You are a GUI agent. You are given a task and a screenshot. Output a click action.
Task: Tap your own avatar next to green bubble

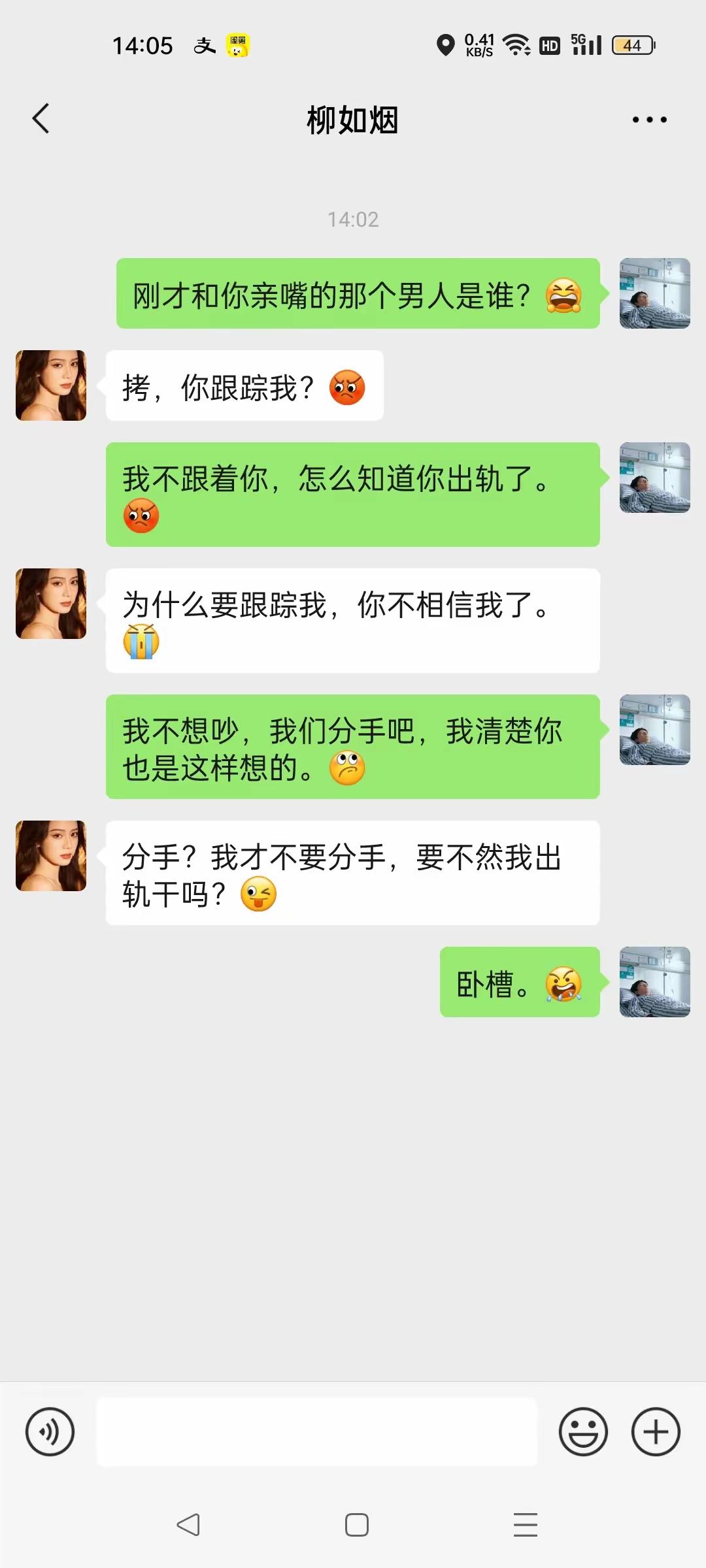coord(653,292)
